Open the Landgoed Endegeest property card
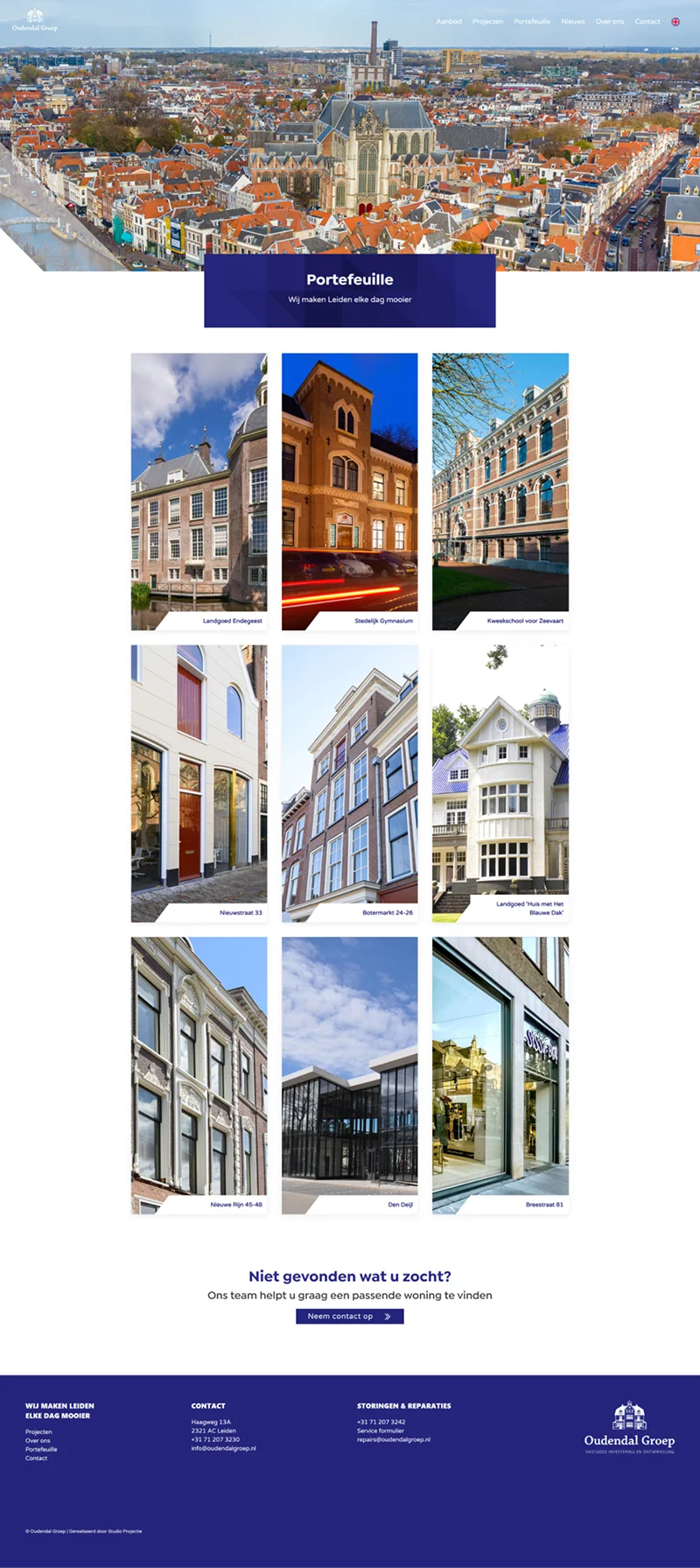Viewport: 700px width, 1568px height. coord(199,491)
